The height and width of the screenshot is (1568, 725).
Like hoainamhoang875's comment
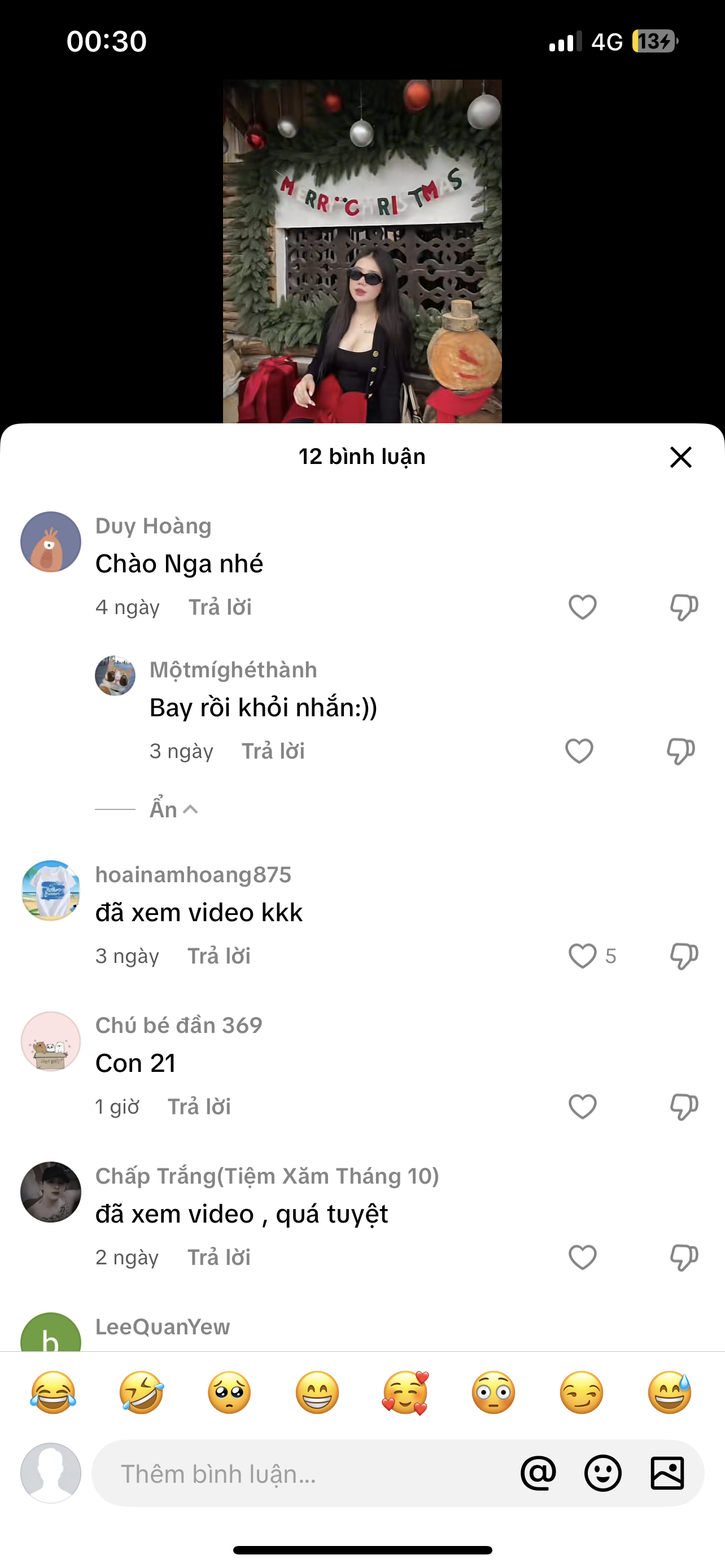[583, 956]
